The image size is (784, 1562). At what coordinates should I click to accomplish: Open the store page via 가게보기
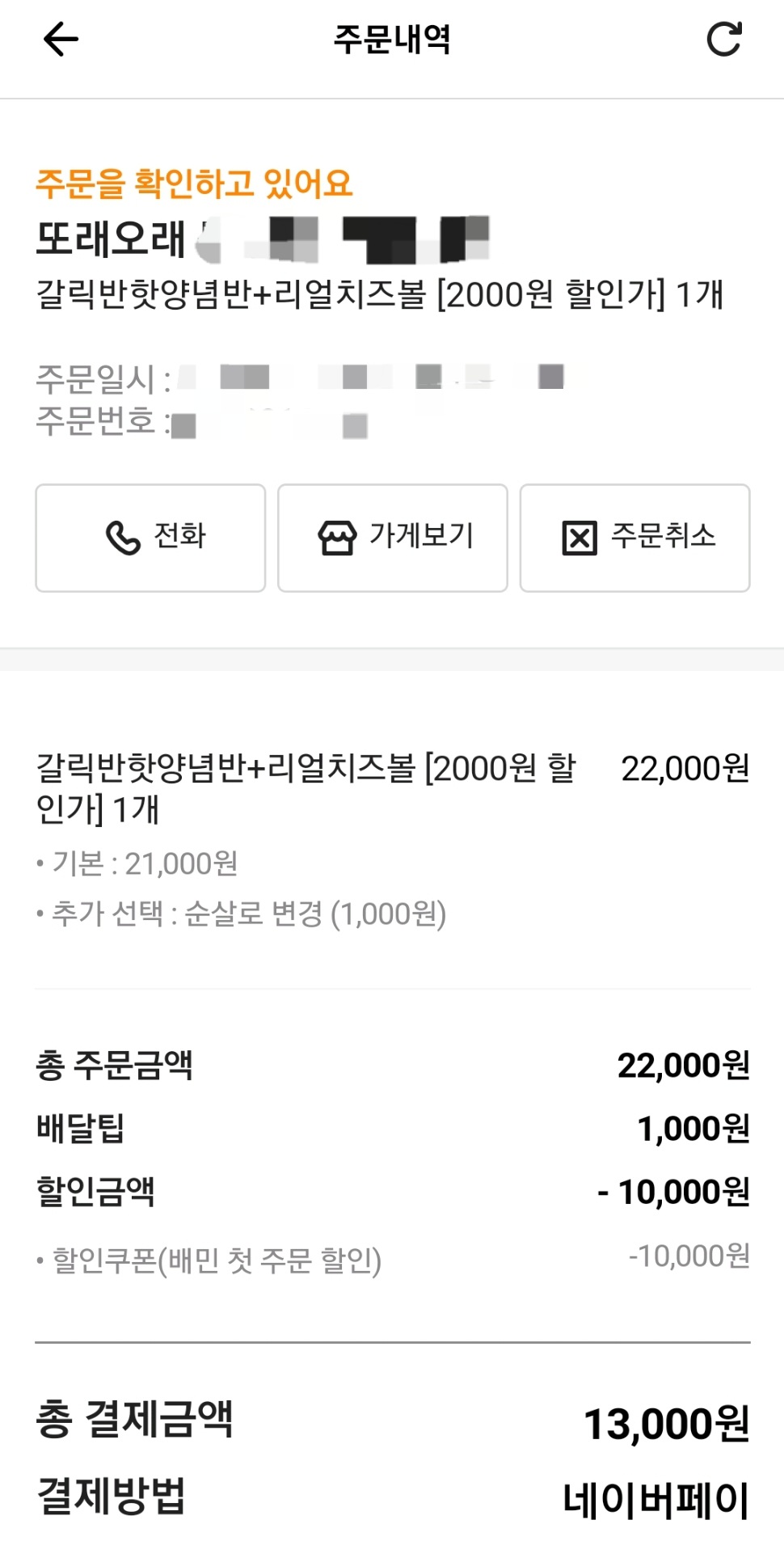tap(393, 538)
